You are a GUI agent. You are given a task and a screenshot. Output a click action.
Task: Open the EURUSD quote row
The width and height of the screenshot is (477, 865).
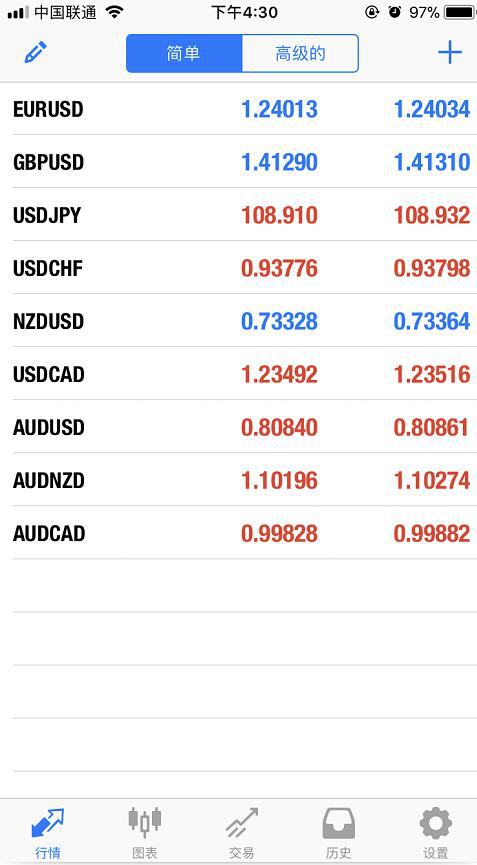click(x=238, y=109)
